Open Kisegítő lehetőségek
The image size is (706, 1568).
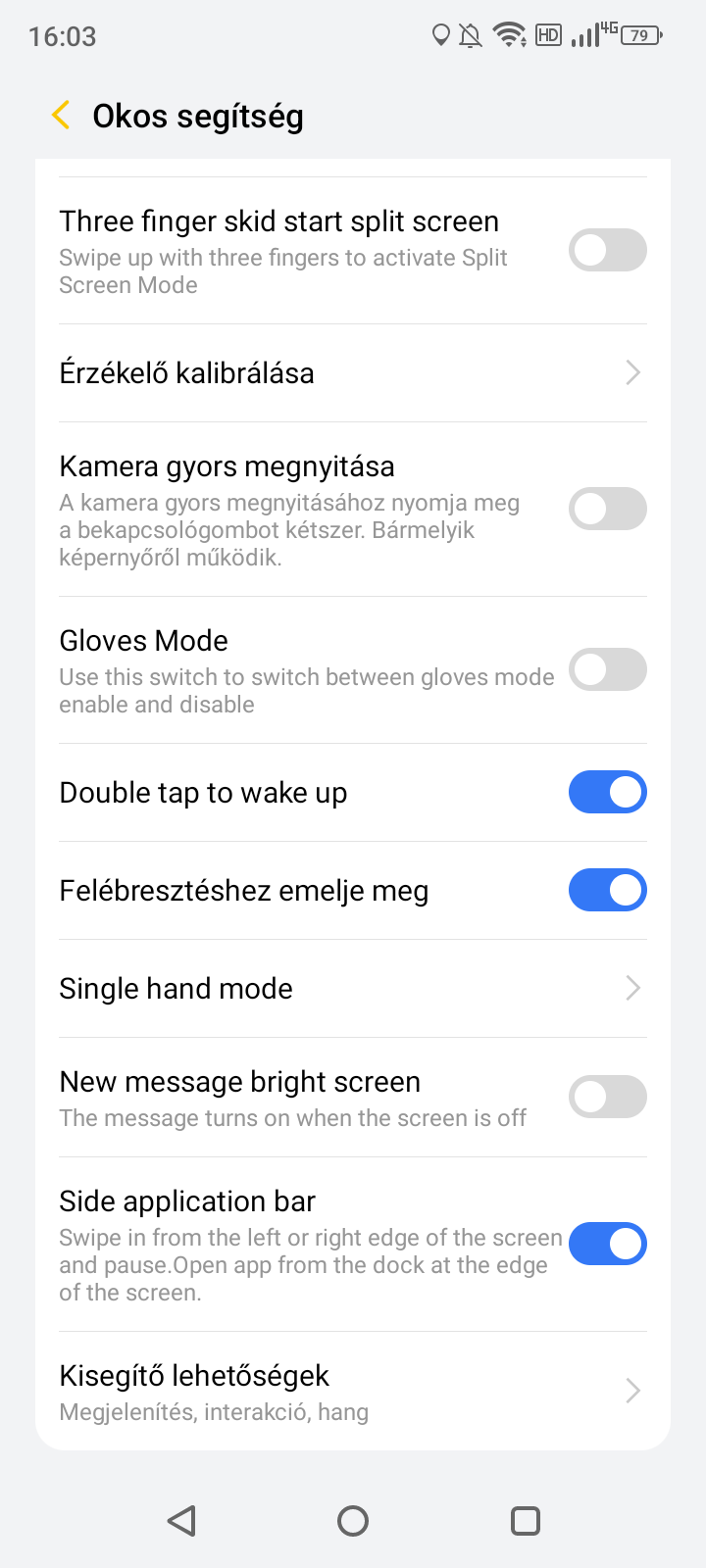point(353,1392)
